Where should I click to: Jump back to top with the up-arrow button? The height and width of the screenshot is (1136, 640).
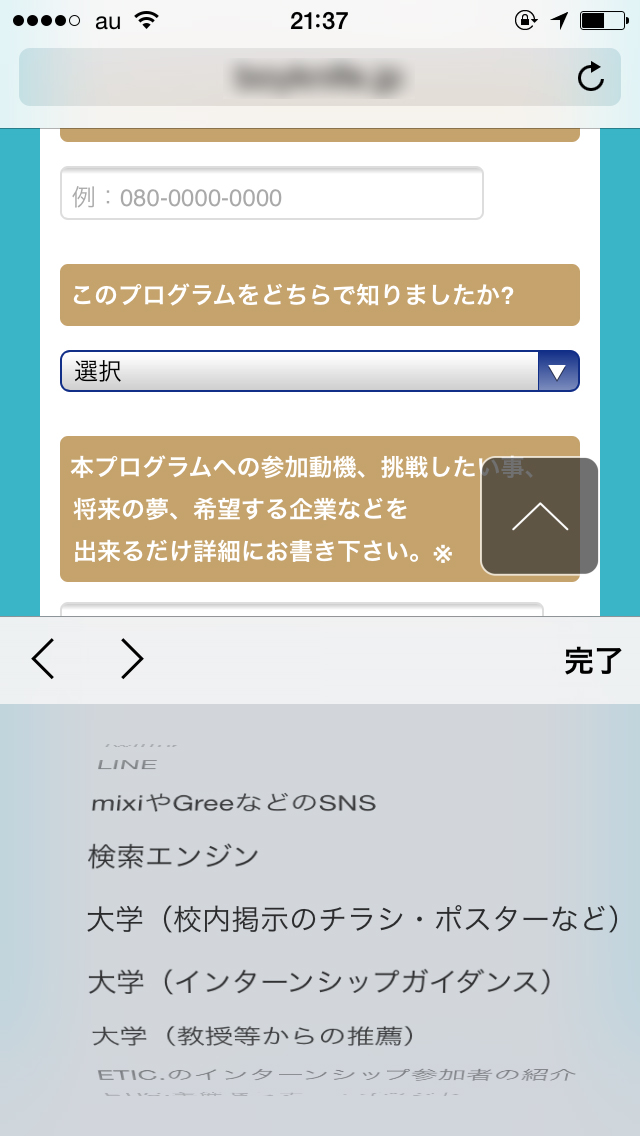(x=539, y=516)
